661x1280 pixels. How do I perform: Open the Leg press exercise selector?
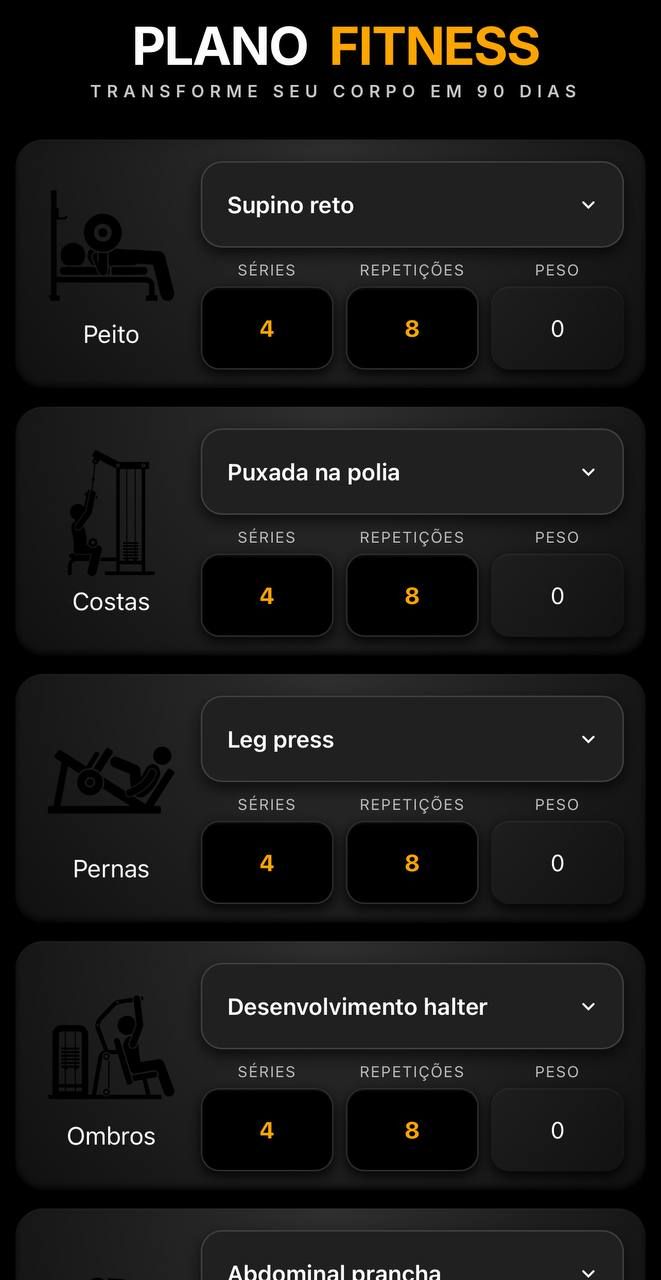[412, 740]
